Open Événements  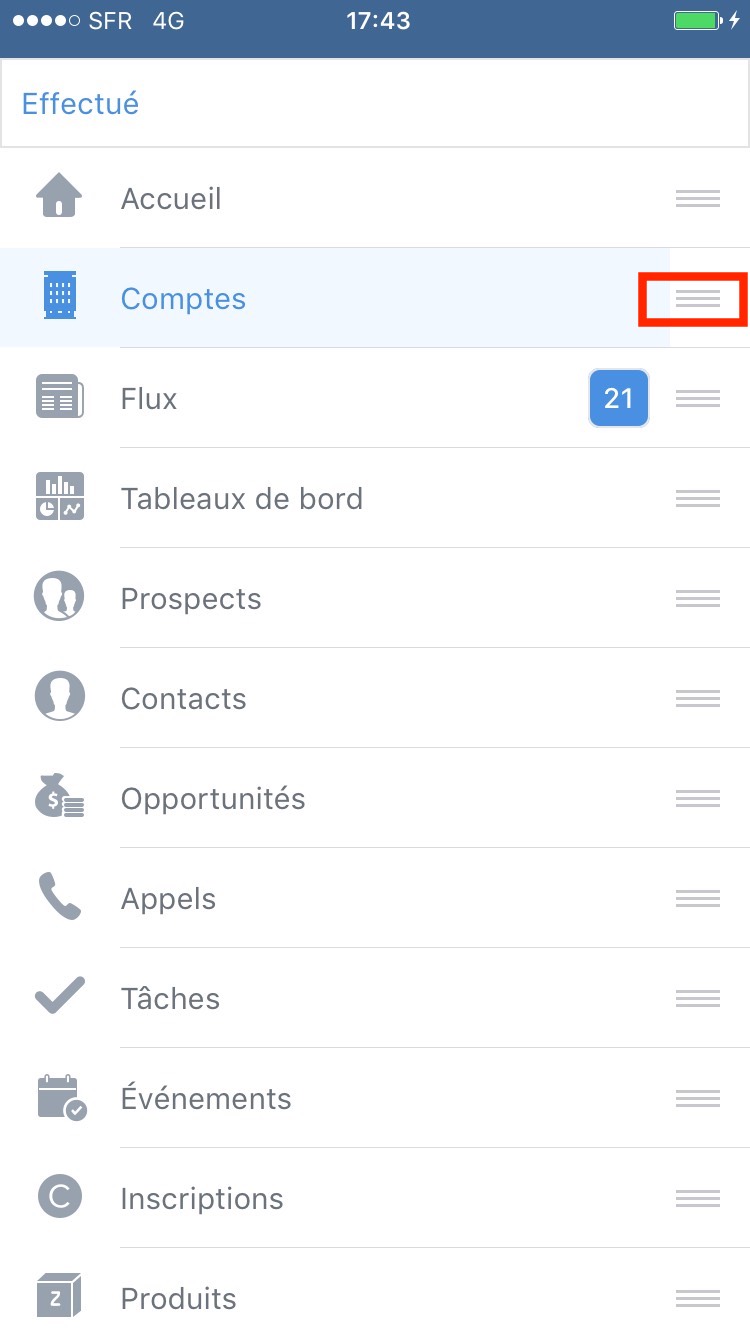[x=205, y=1099]
